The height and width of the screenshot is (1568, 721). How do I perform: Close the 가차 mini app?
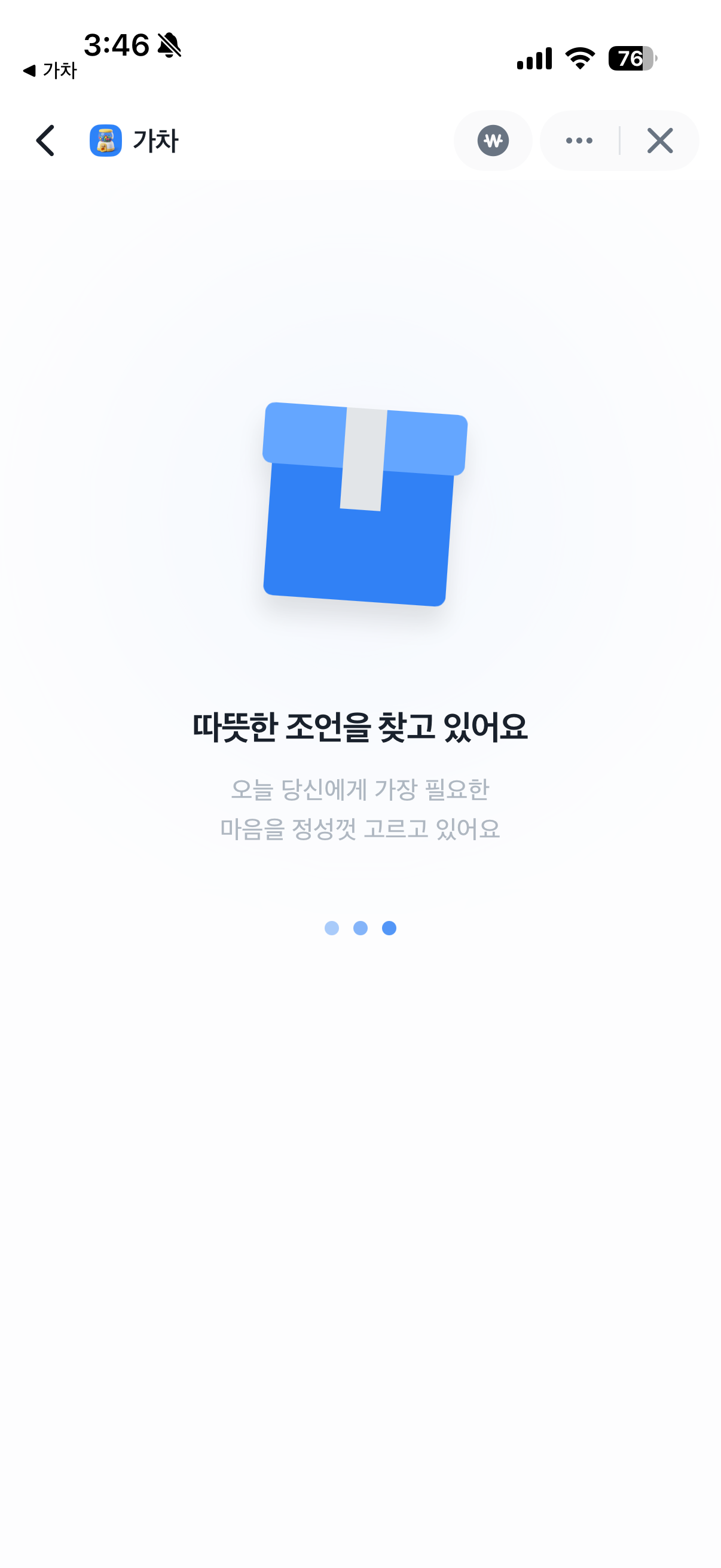pos(659,141)
